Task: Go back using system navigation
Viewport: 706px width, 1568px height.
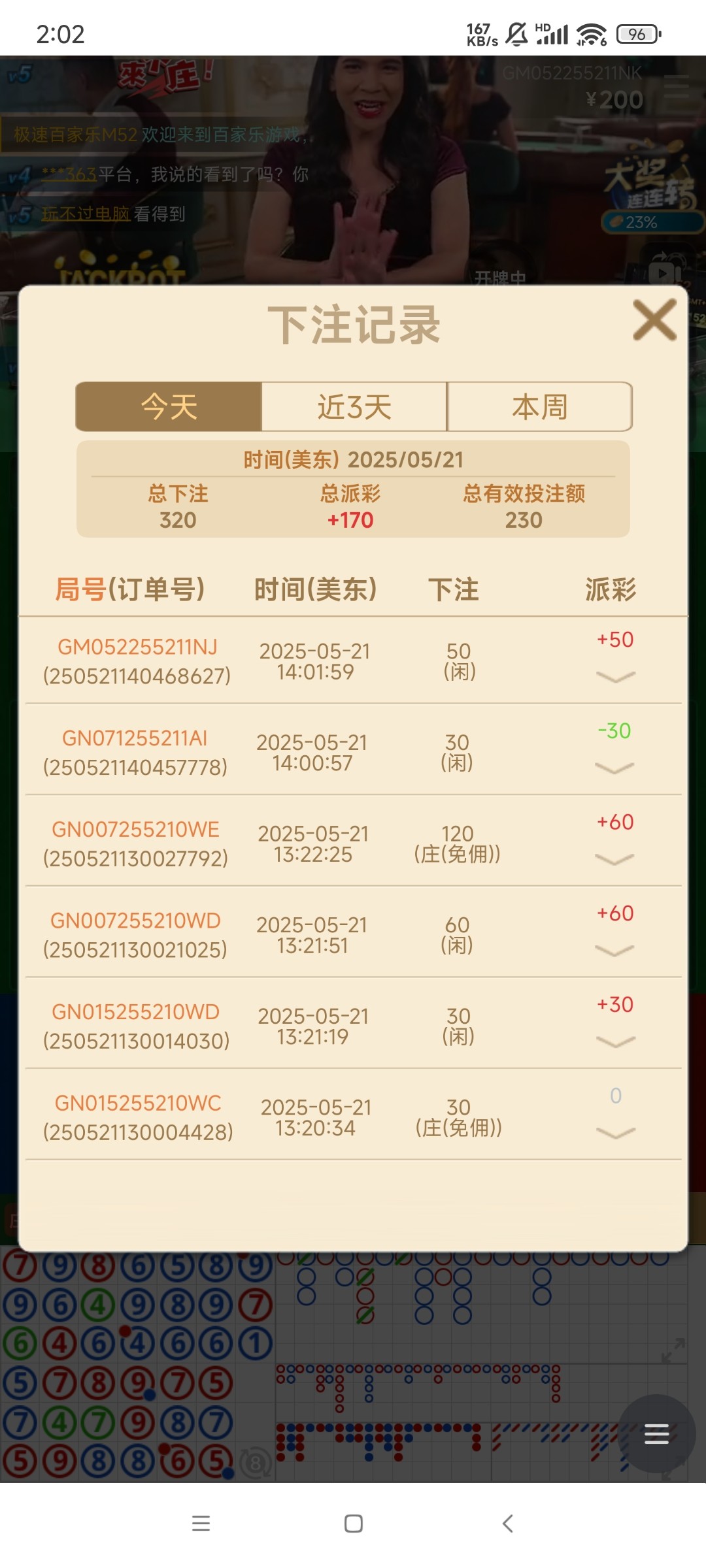Action: [508, 1524]
